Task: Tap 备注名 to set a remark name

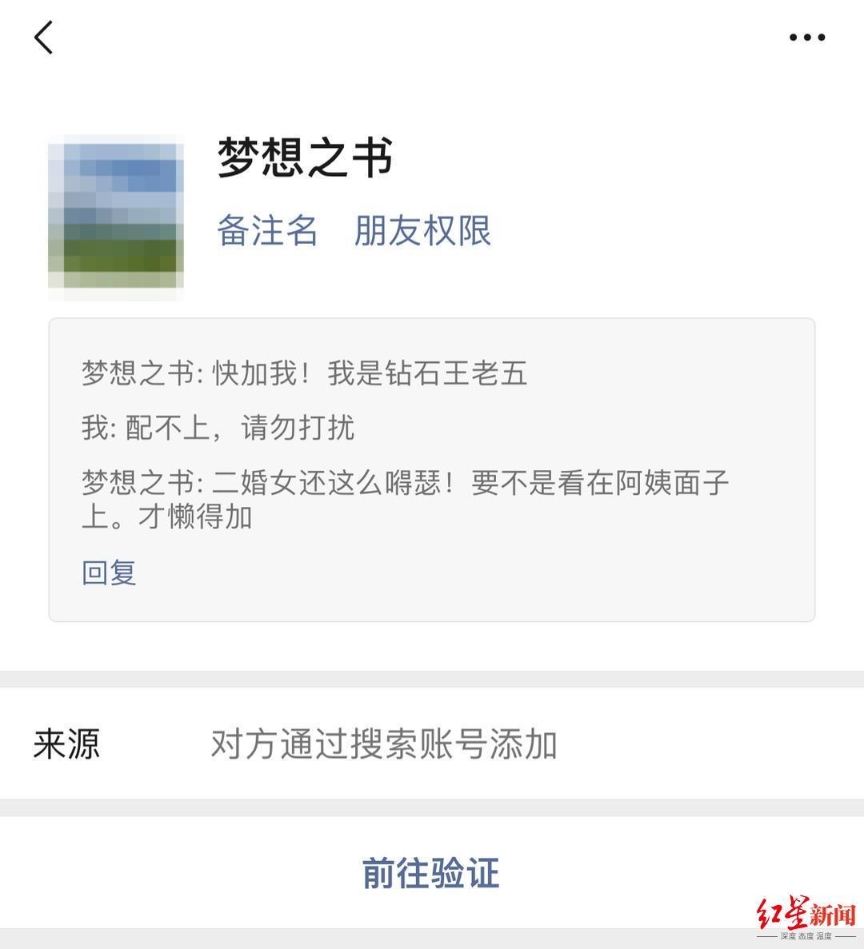Action: (267, 231)
